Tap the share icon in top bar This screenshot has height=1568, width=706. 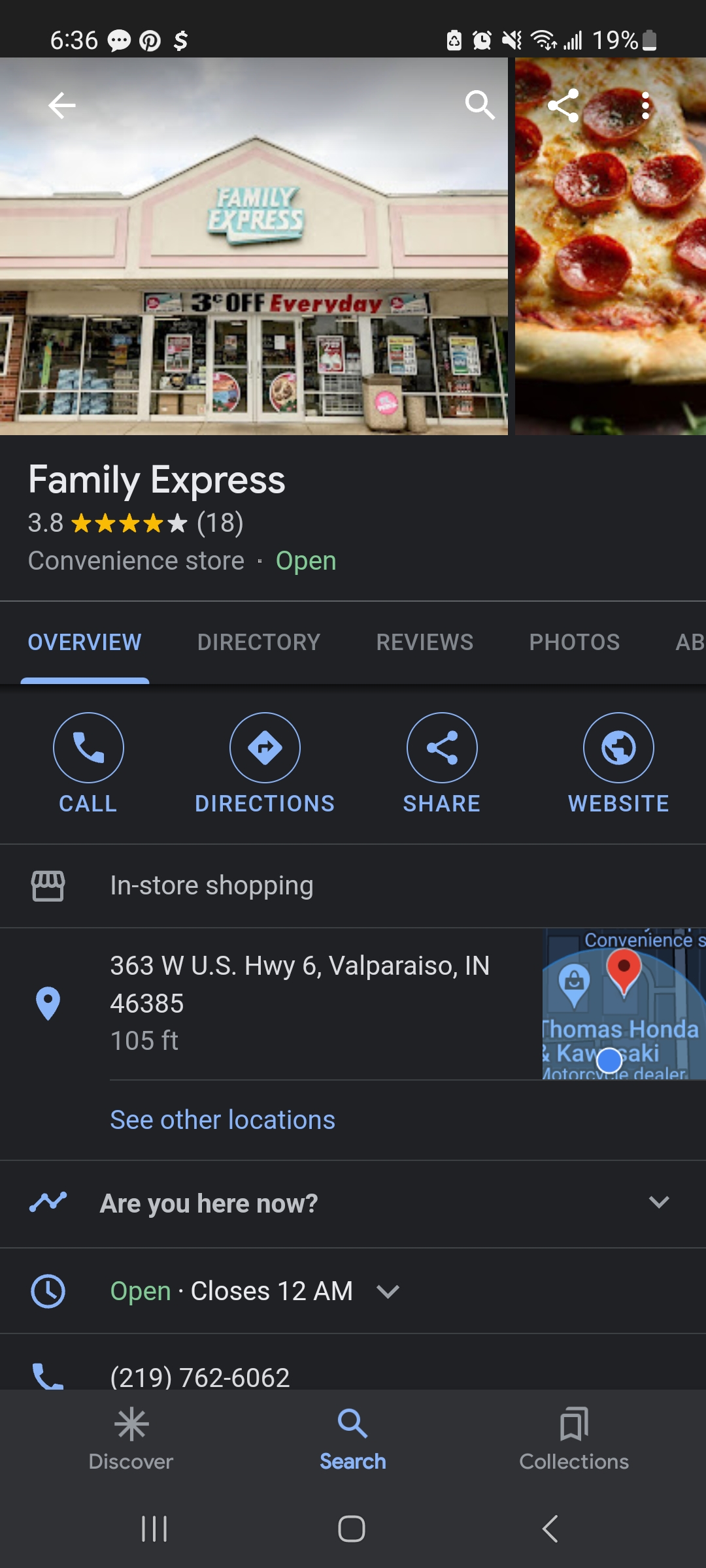pos(563,105)
